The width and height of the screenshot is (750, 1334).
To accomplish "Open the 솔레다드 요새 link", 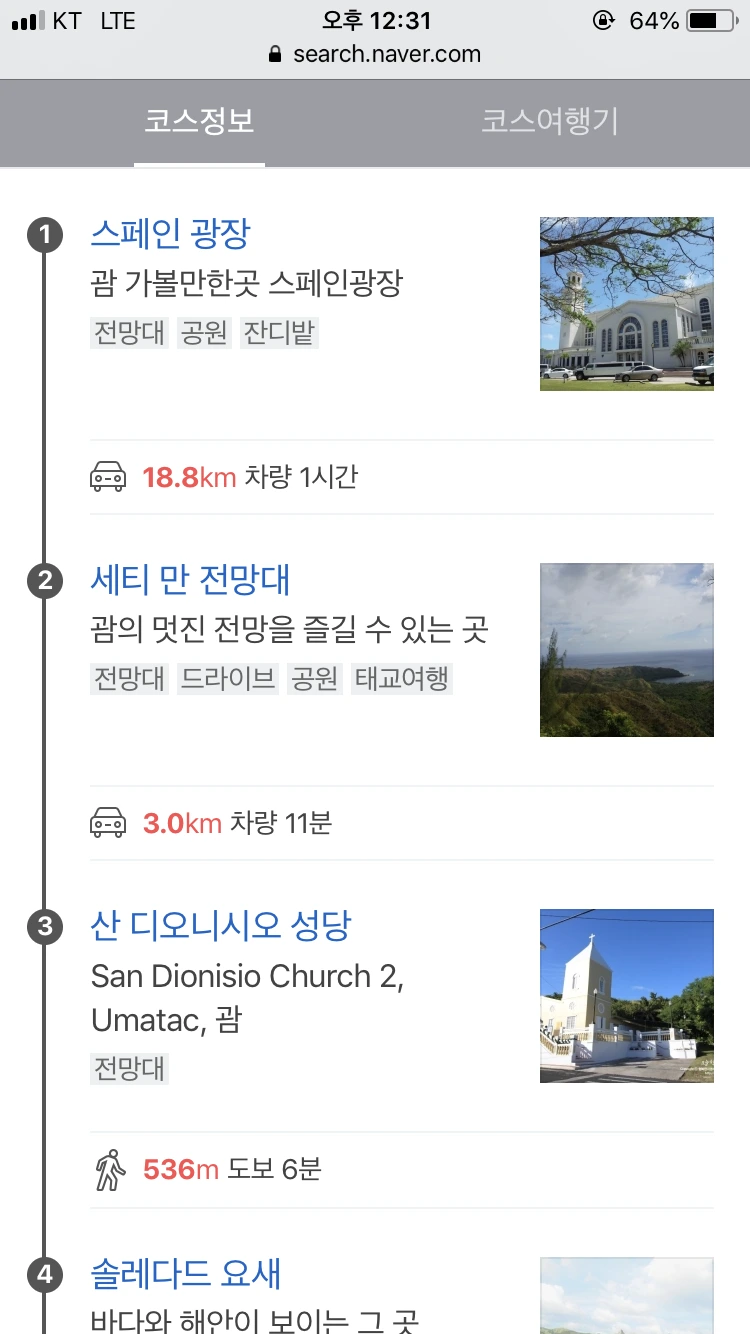I will coord(186,1274).
